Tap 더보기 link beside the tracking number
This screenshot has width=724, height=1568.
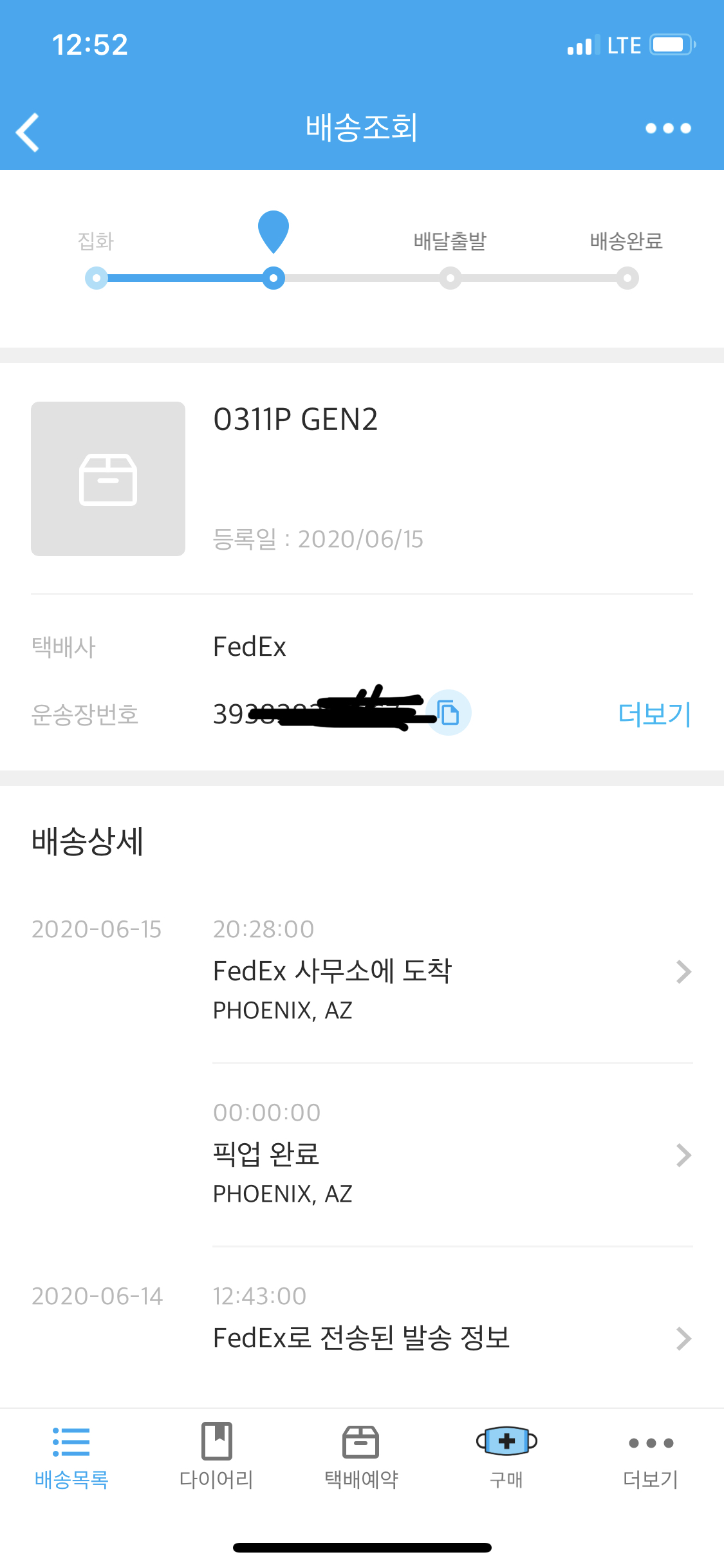pyautogui.click(x=654, y=714)
